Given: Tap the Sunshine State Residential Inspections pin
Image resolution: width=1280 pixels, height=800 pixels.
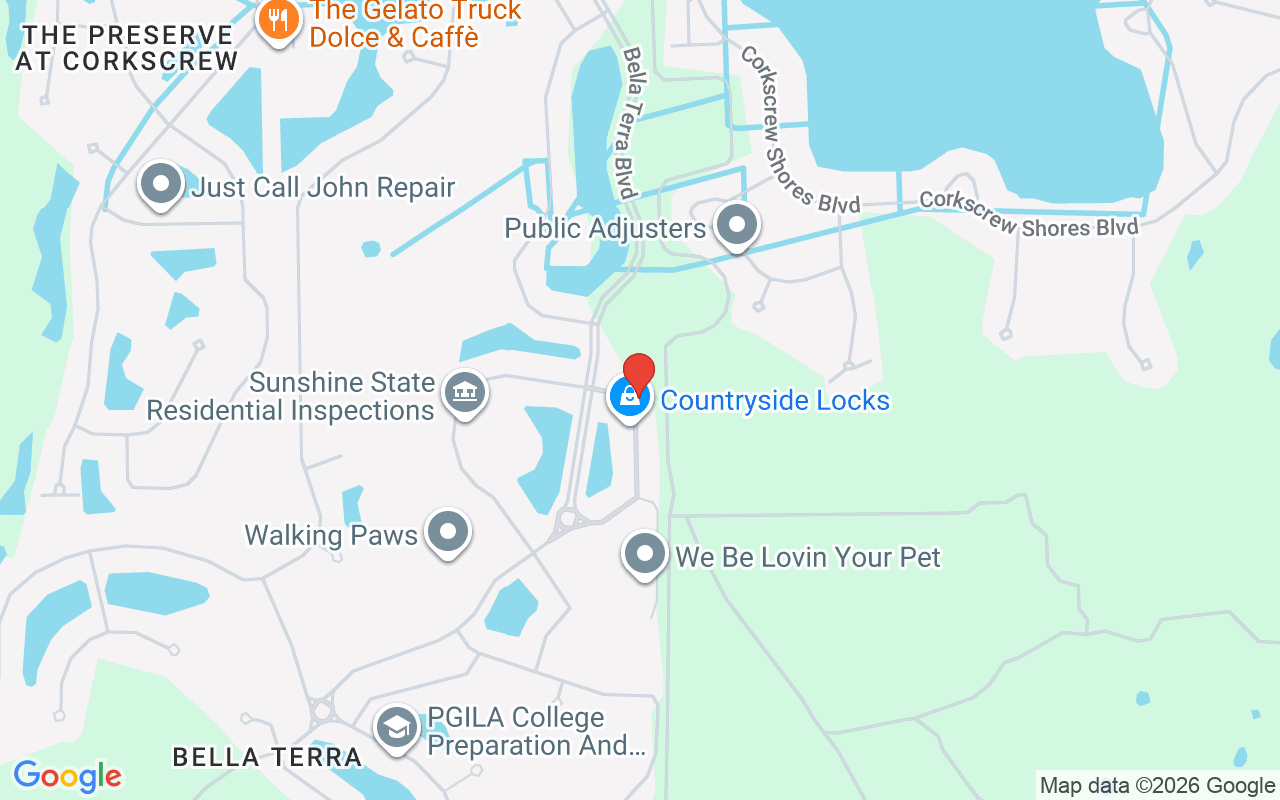Looking at the screenshot, I should coord(464,393).
